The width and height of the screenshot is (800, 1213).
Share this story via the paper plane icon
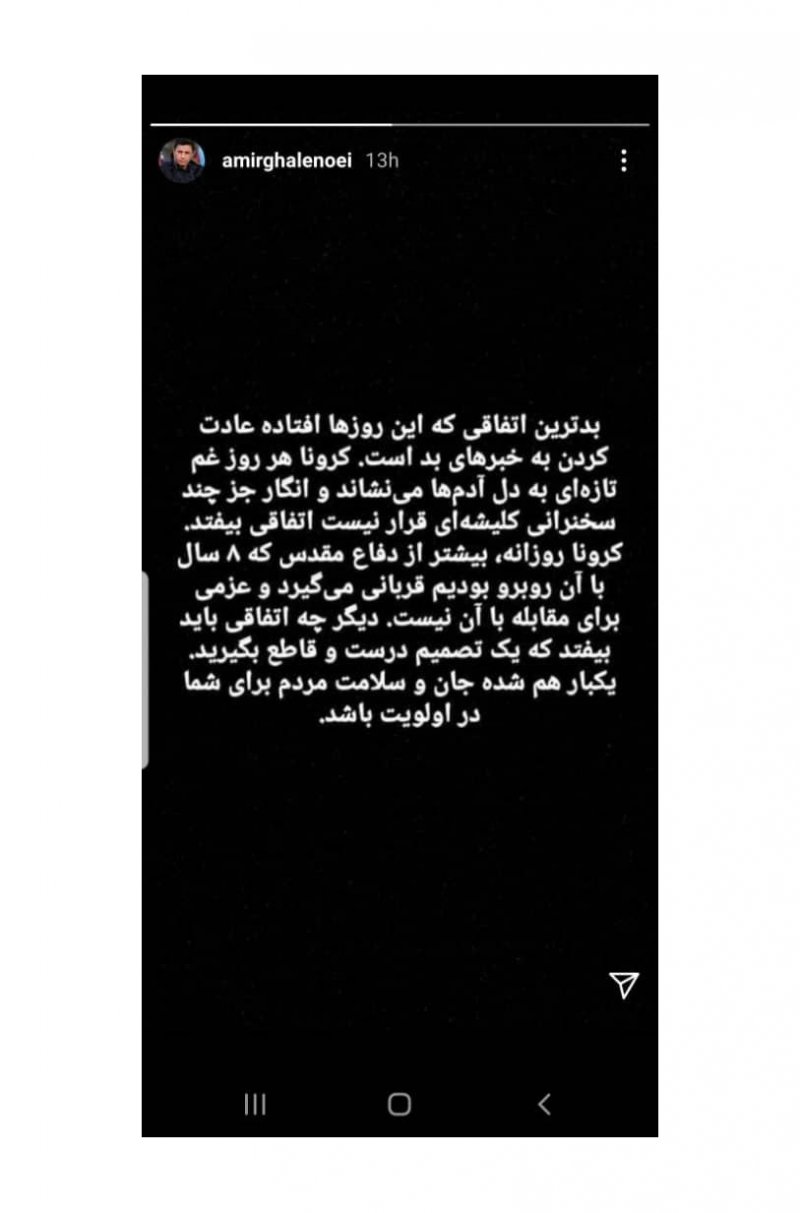click(623, 985)
